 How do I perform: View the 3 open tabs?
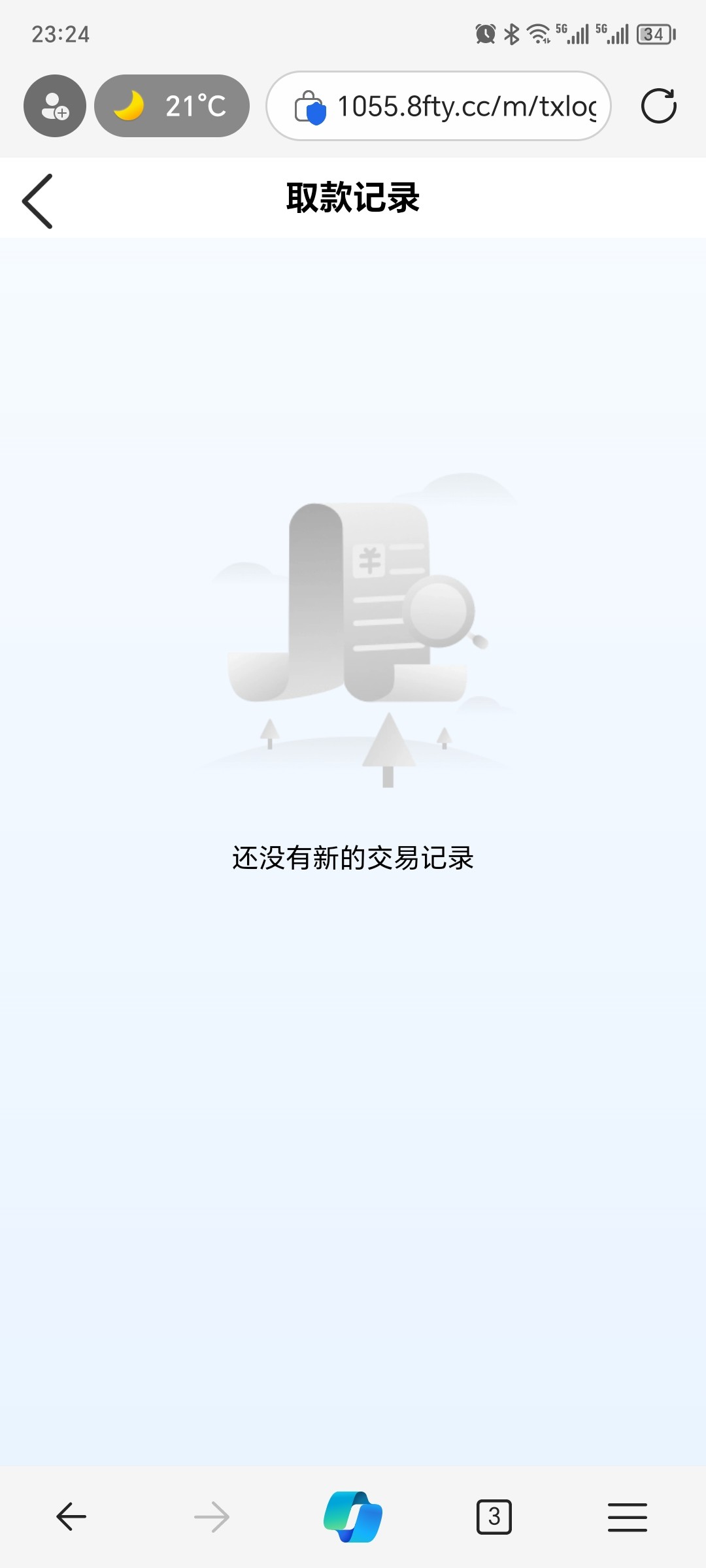[x=494, y=1516]
